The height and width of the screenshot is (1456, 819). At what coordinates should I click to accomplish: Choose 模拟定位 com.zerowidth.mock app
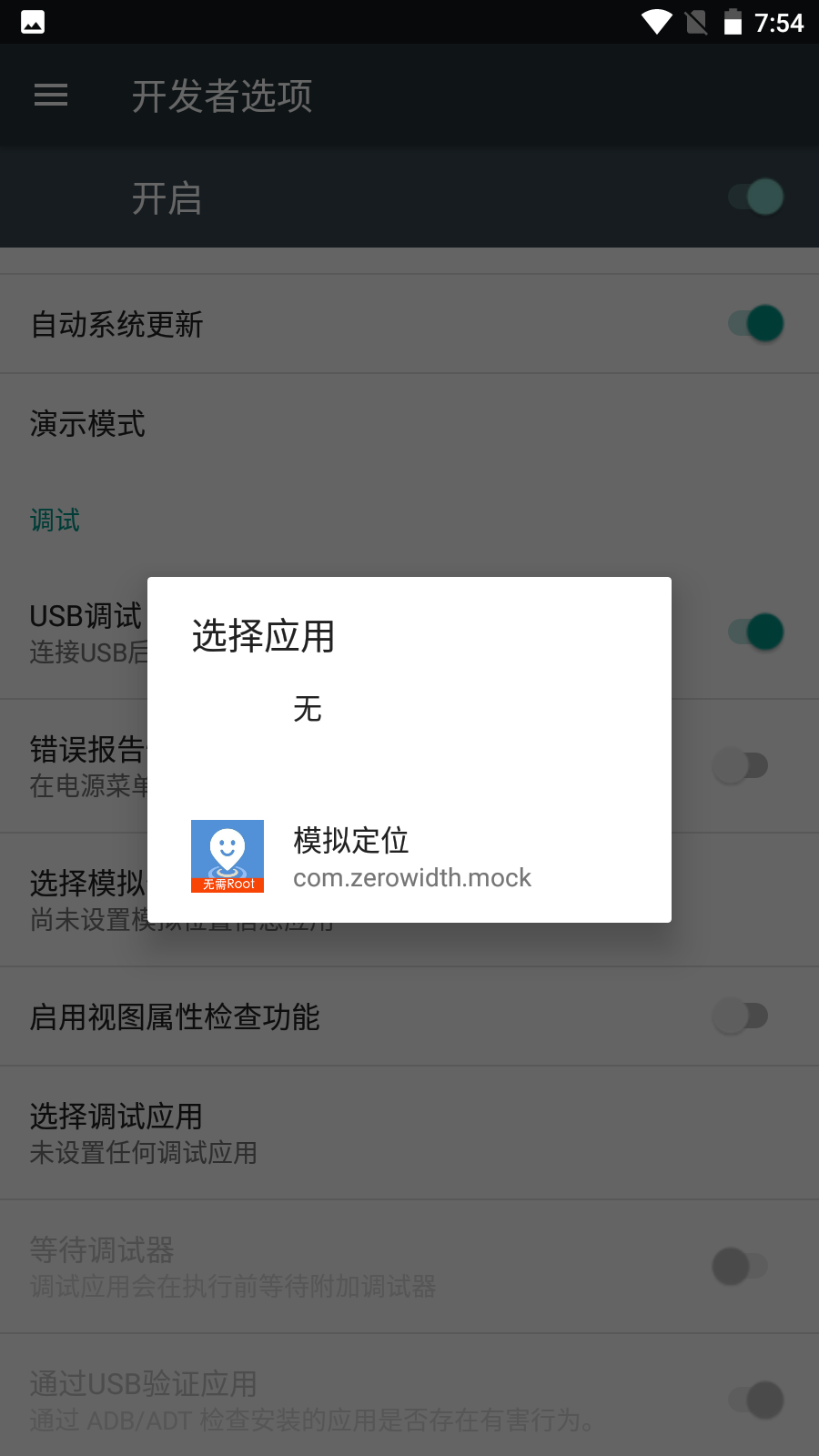coord(409,856)
